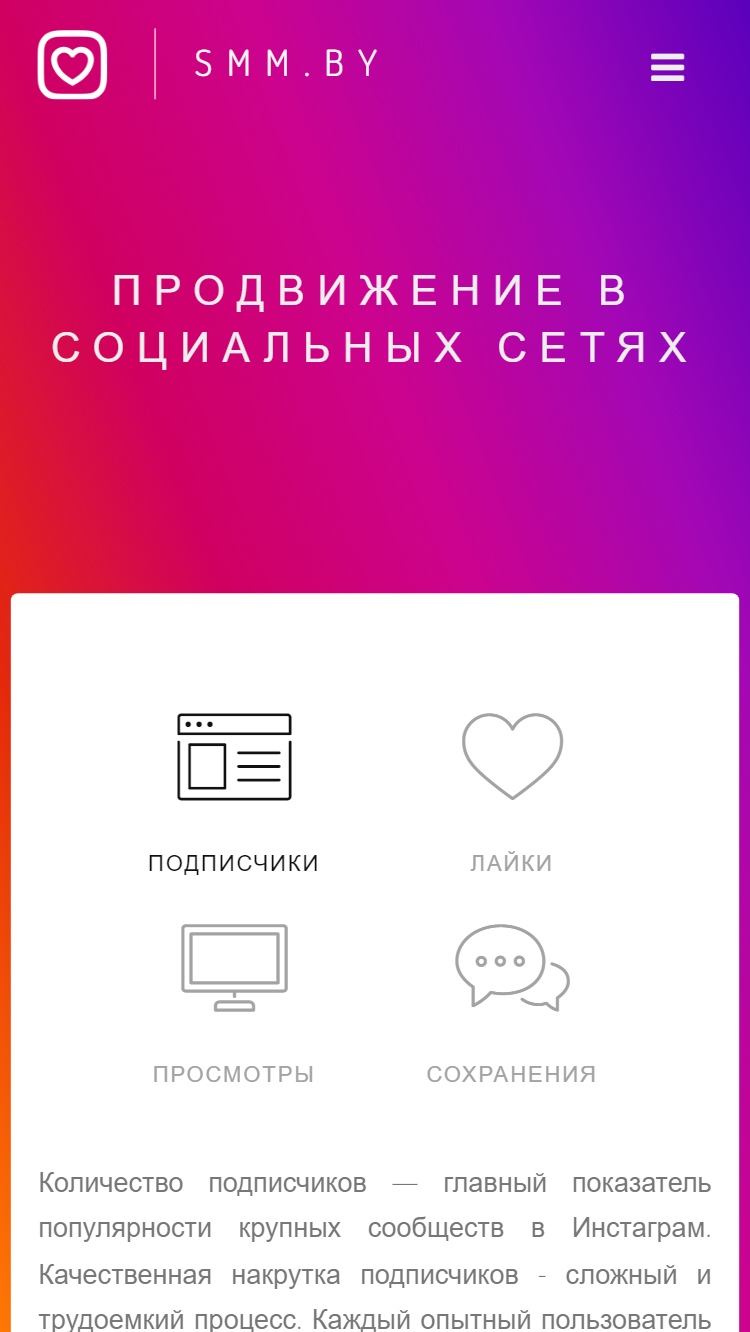This screenshot has width=750, height=1332.
Task: Switch to the Просмотры tab
Action: point(234,1005)
